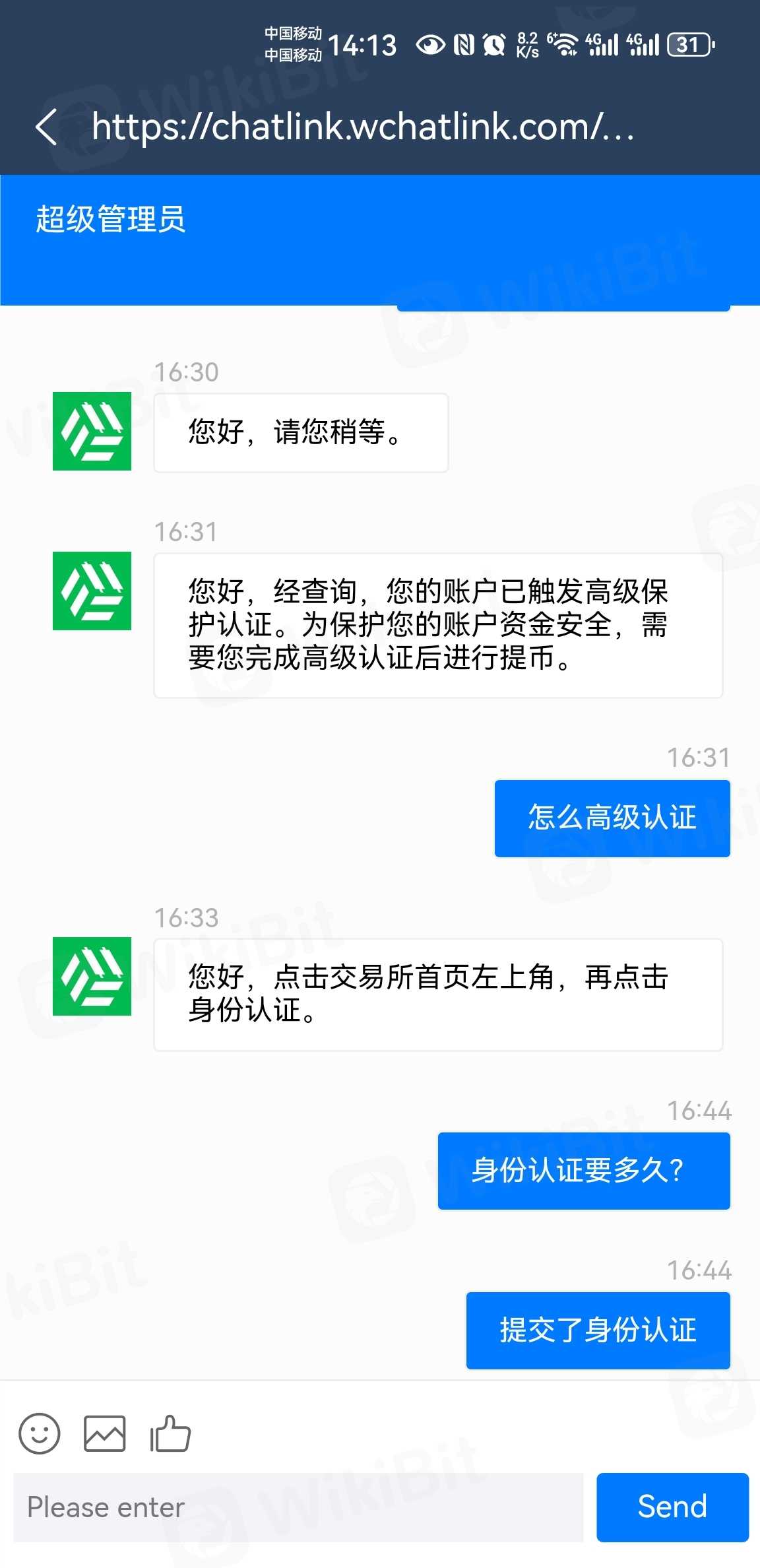Tap the thumbs-up rating icon

170,1433
